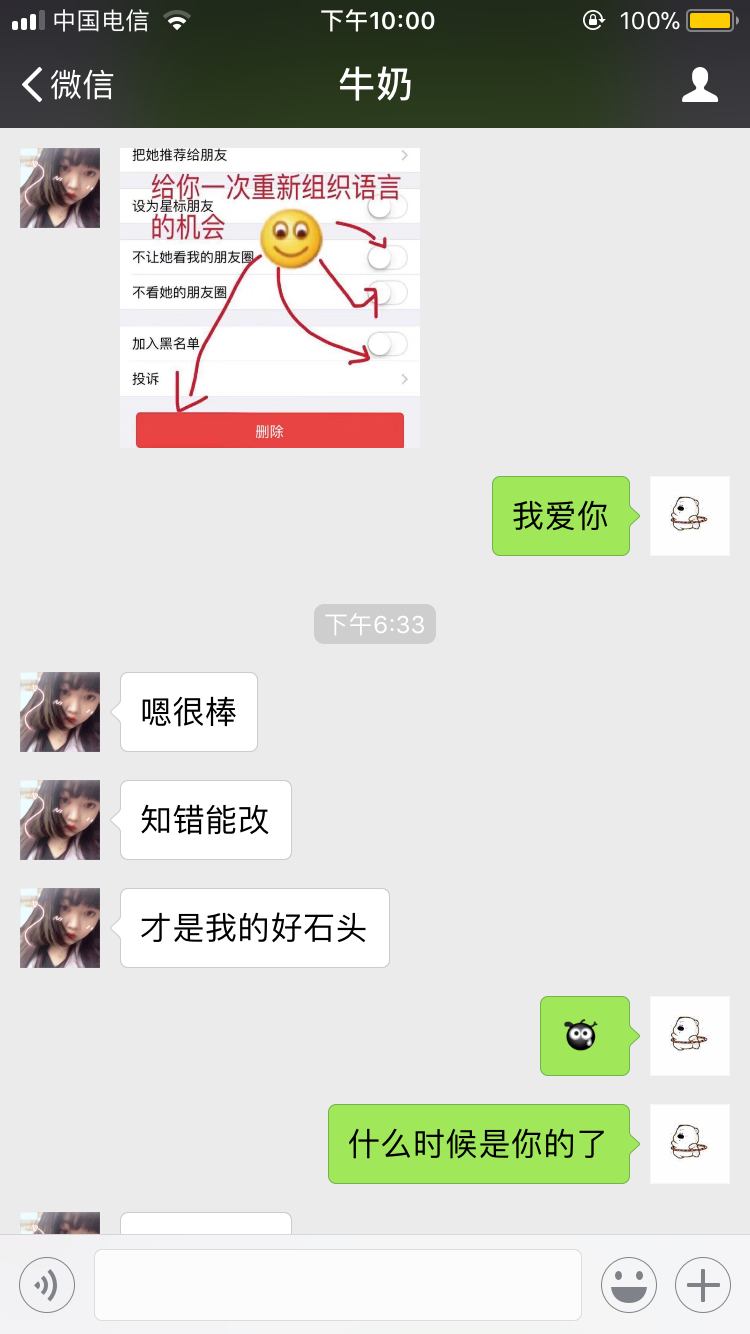Open chat details via the profile icon
The image size is (750, 1334).
point(699,85)
